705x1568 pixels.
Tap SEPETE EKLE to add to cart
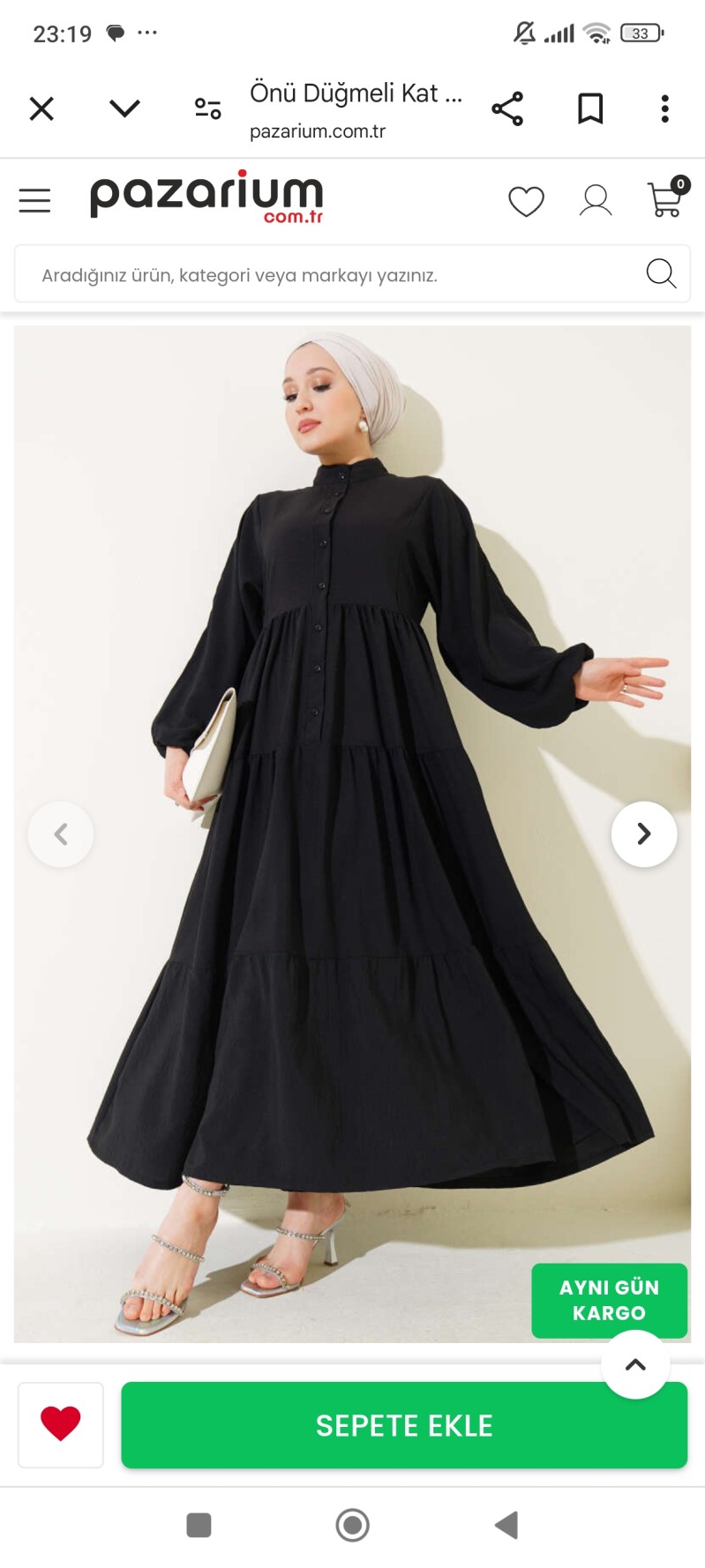coord(404,1424)
